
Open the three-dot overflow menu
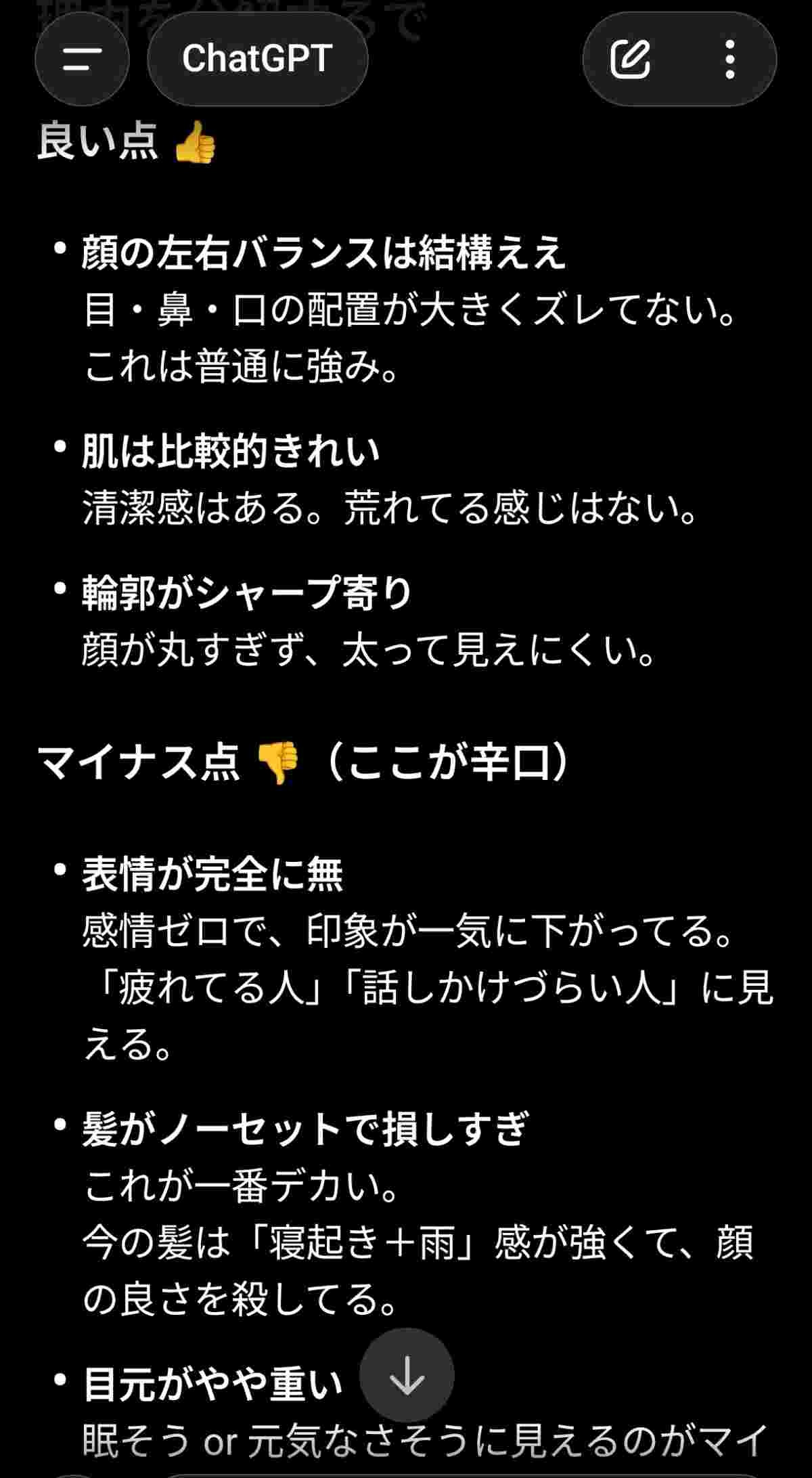(x=729, y=59)
